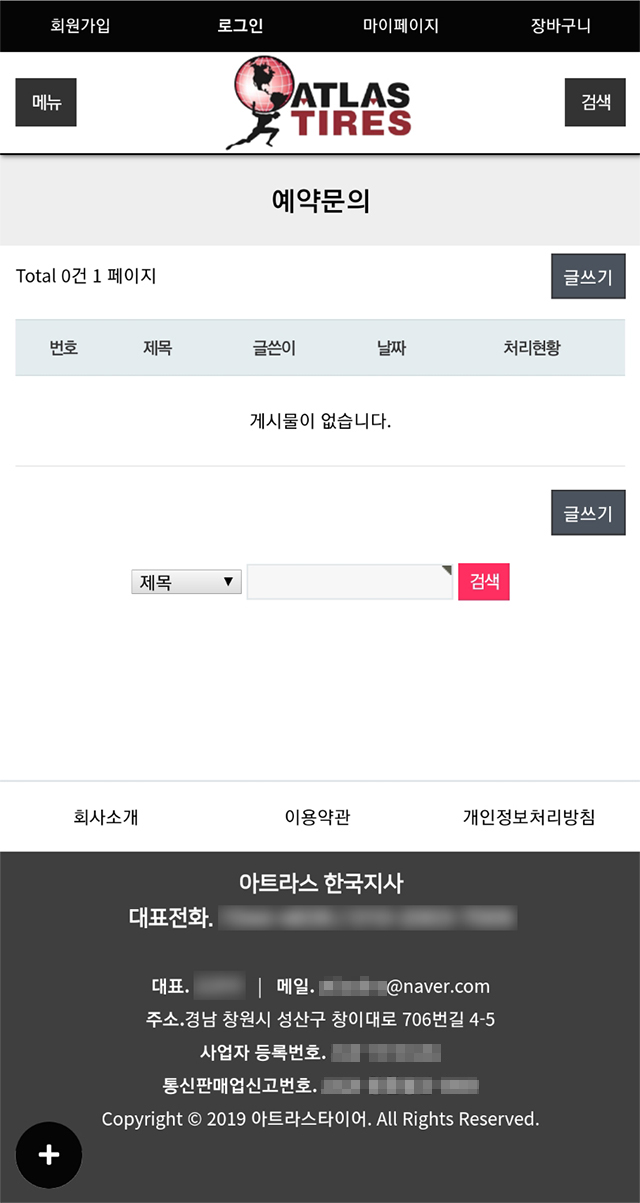Tap the header 검색 button
This screenshot has height=1203, width=640.
(x=595, y=102)
